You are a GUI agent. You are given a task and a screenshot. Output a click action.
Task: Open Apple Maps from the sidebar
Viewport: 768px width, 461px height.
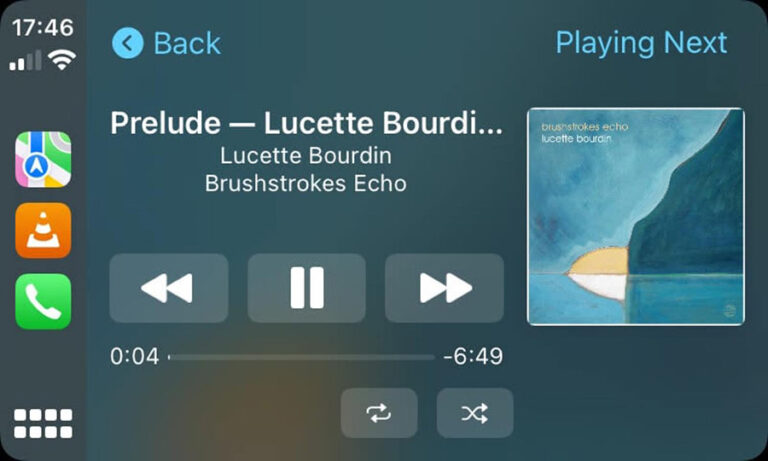coord(43,159)
